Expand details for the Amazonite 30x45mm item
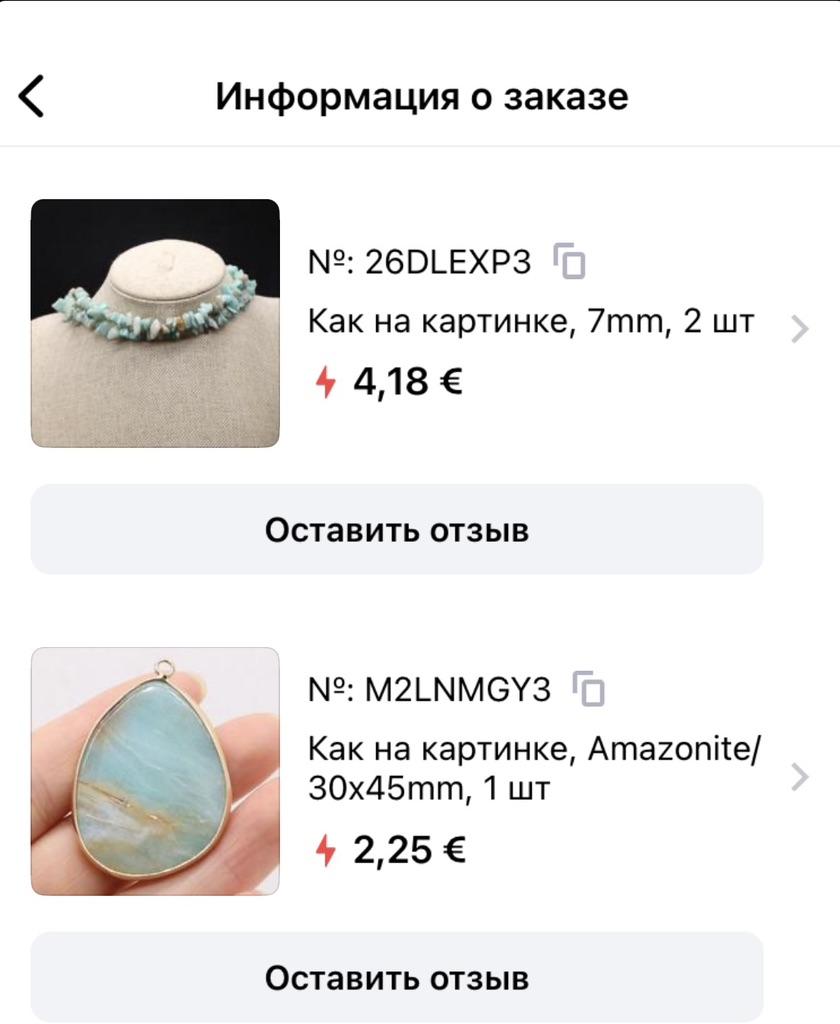This screenshot has width=840, height=1024. click(798, 777)
